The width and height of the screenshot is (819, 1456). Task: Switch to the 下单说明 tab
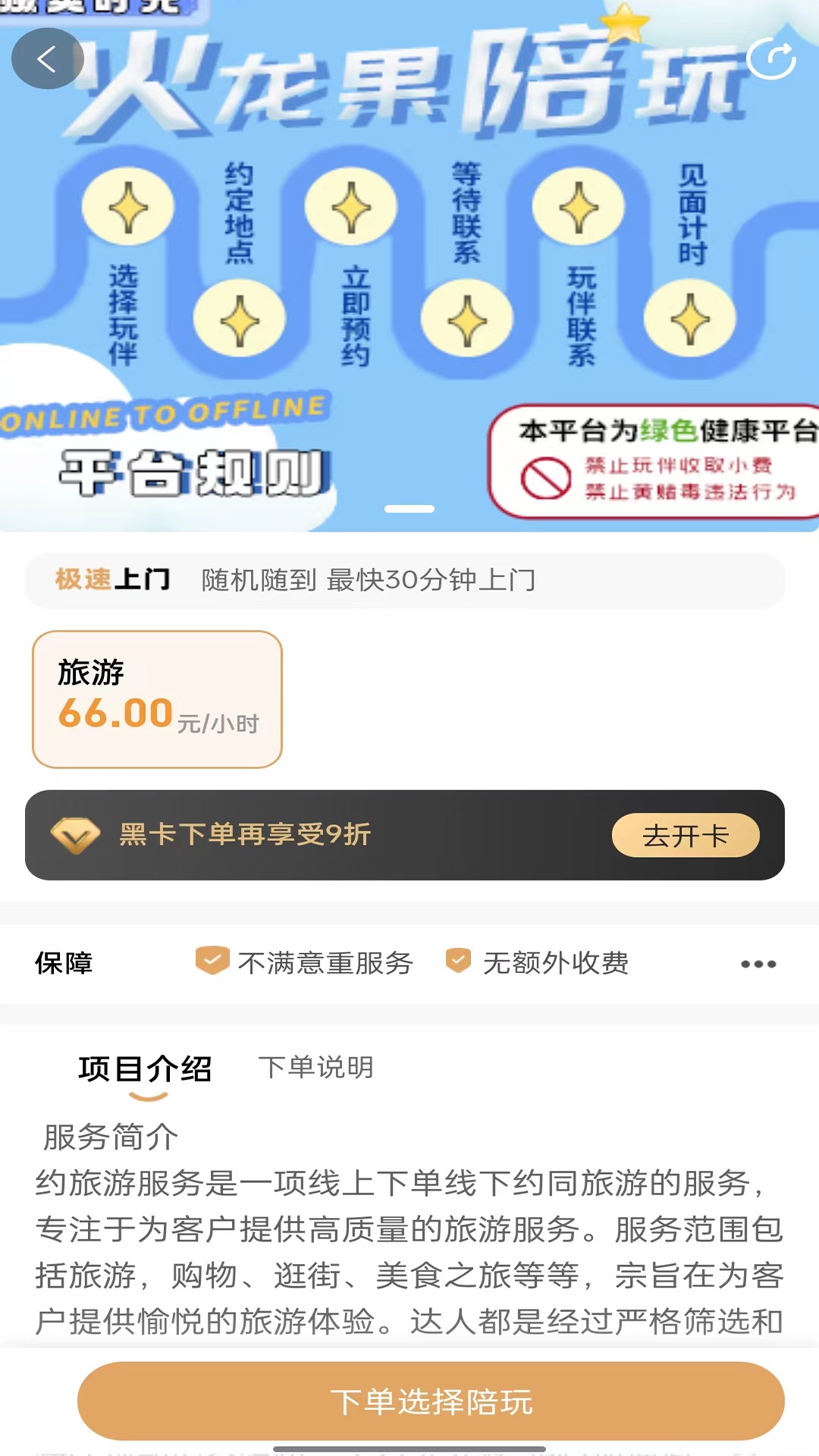point(317,1067)
